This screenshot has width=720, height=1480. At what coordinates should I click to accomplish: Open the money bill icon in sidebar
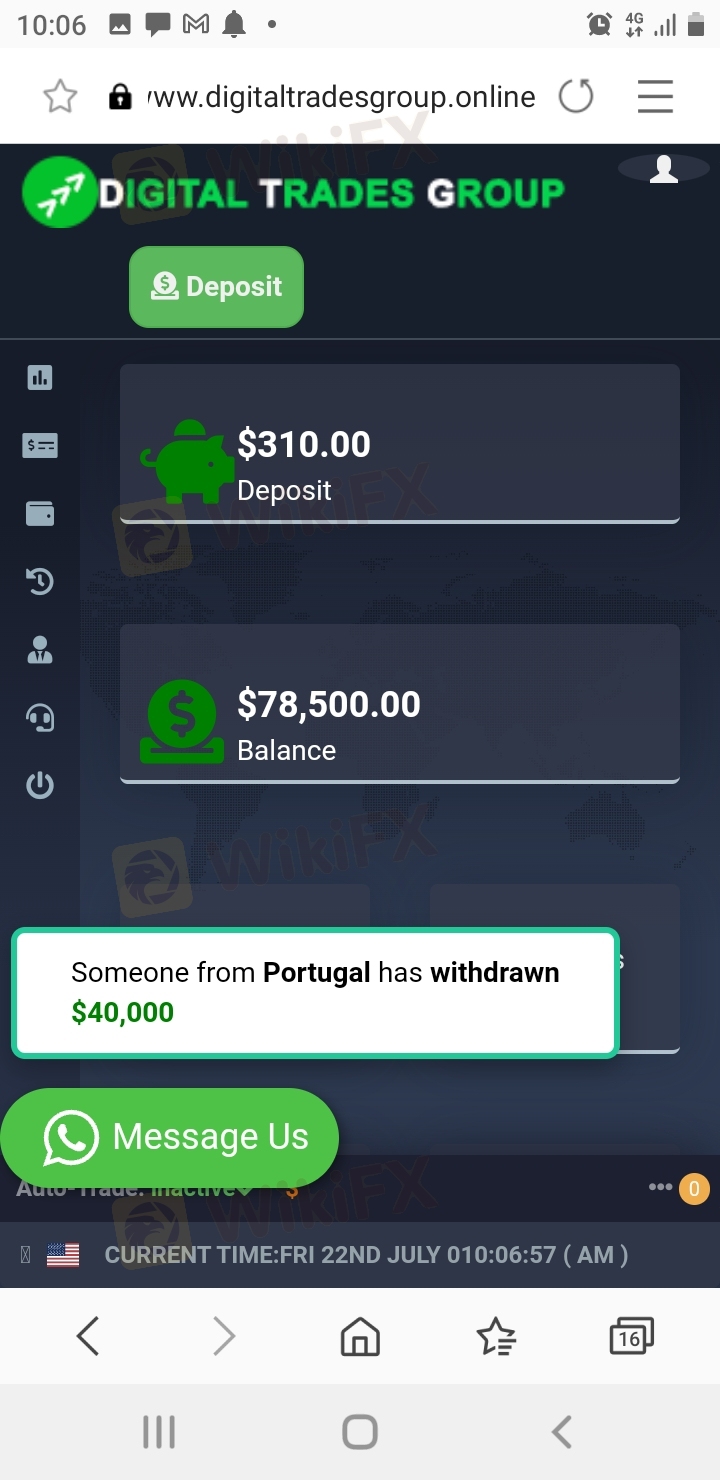click(x=40, y=446)
